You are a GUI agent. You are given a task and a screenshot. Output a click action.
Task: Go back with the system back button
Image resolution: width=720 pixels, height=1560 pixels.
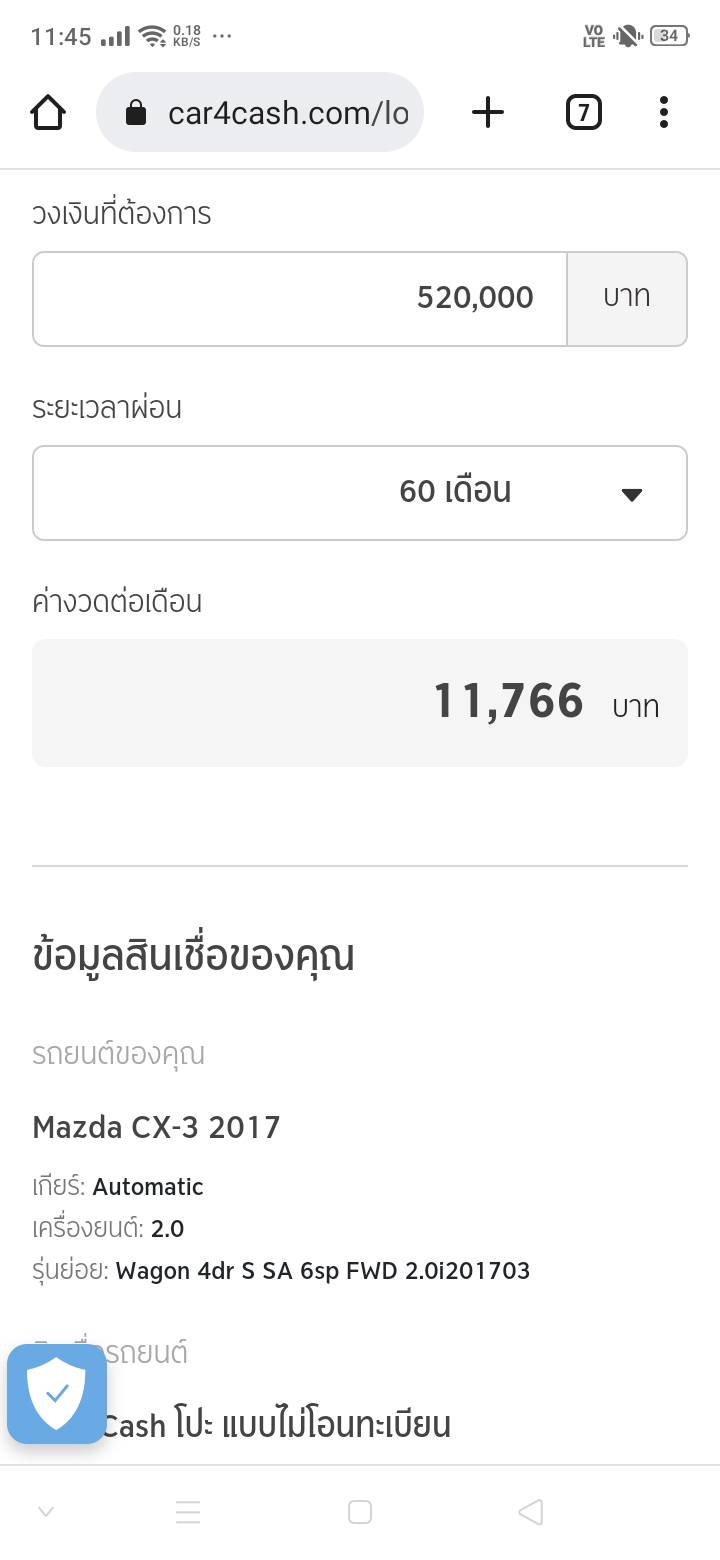[531, 1512]
